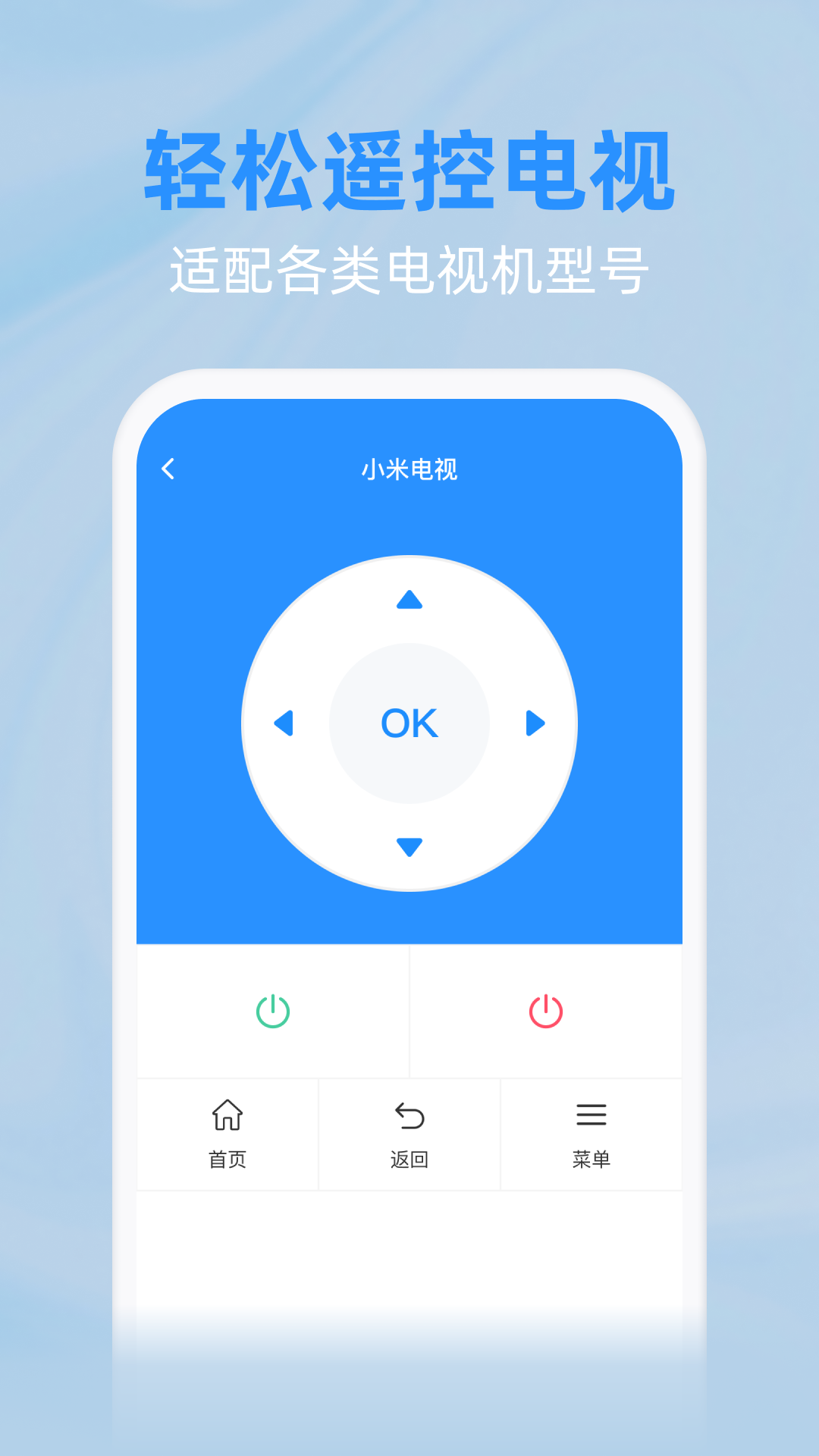Open the 菜单 menu icon
This screenshot has height=1456, width=819.
coord(592,1115)
